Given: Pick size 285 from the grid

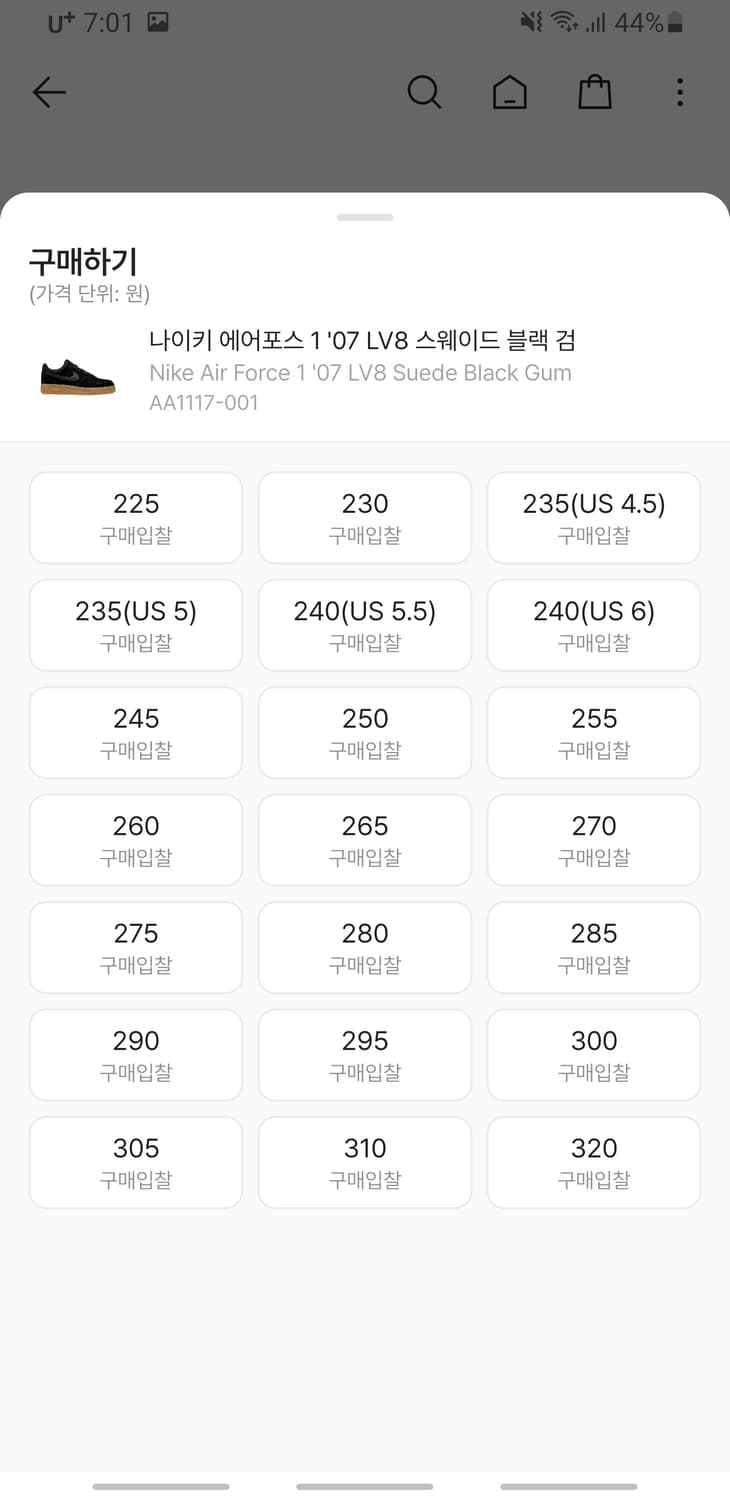Looking at the screenshot, I should (x=593, y=947).
